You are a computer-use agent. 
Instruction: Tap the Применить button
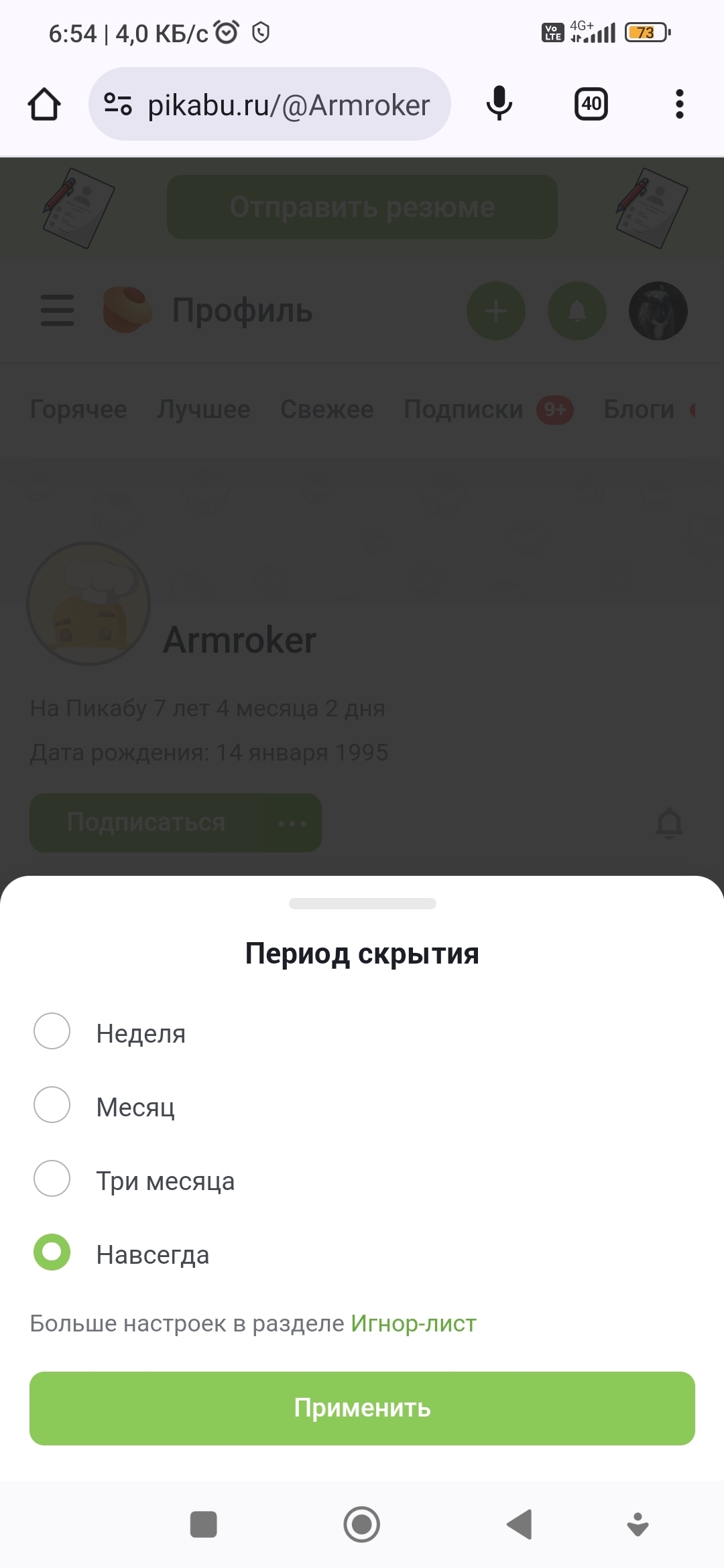click(x=362, y=1408)
